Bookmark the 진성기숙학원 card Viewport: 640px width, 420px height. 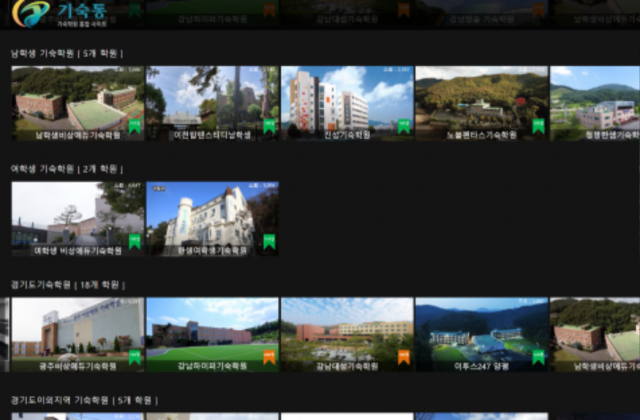[x=403, y=127]
